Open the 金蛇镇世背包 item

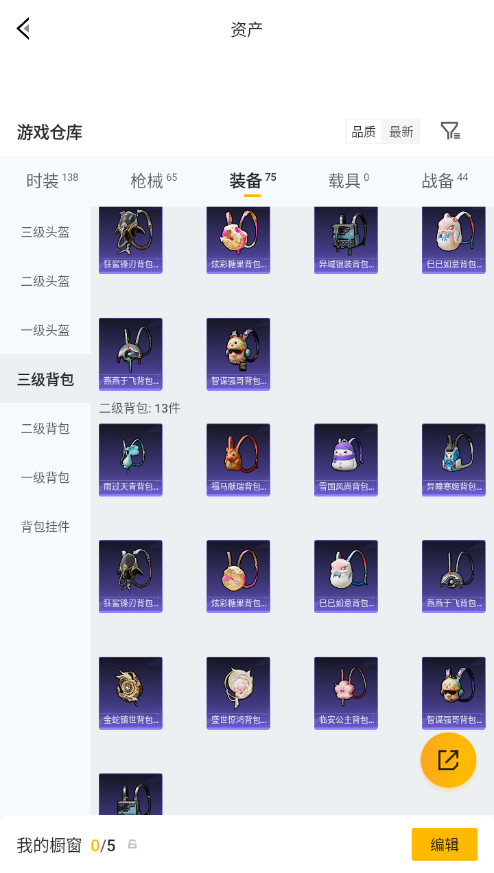130,693
